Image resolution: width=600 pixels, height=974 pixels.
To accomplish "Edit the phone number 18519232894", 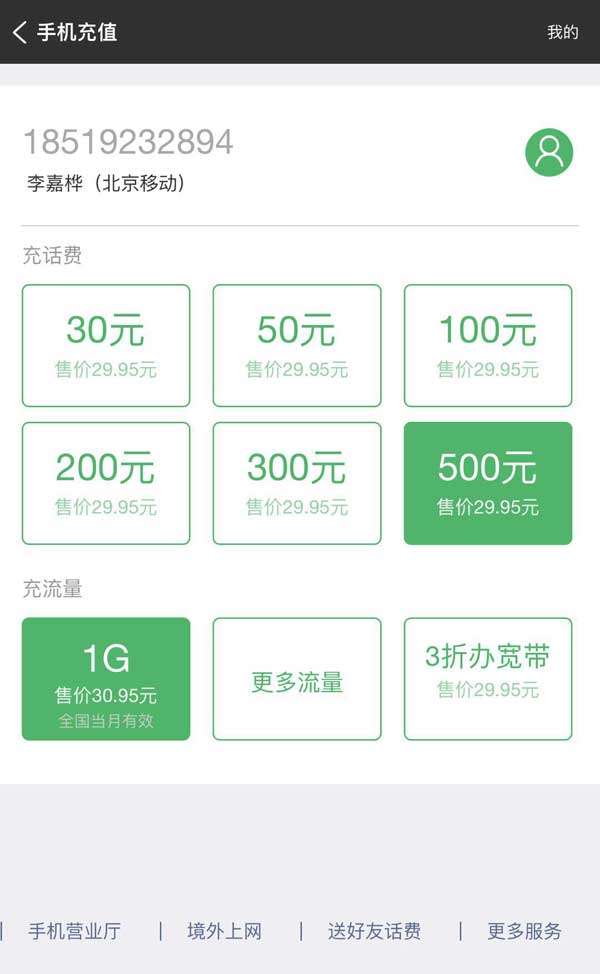I will pyautogui.click(x=128, y=143).
